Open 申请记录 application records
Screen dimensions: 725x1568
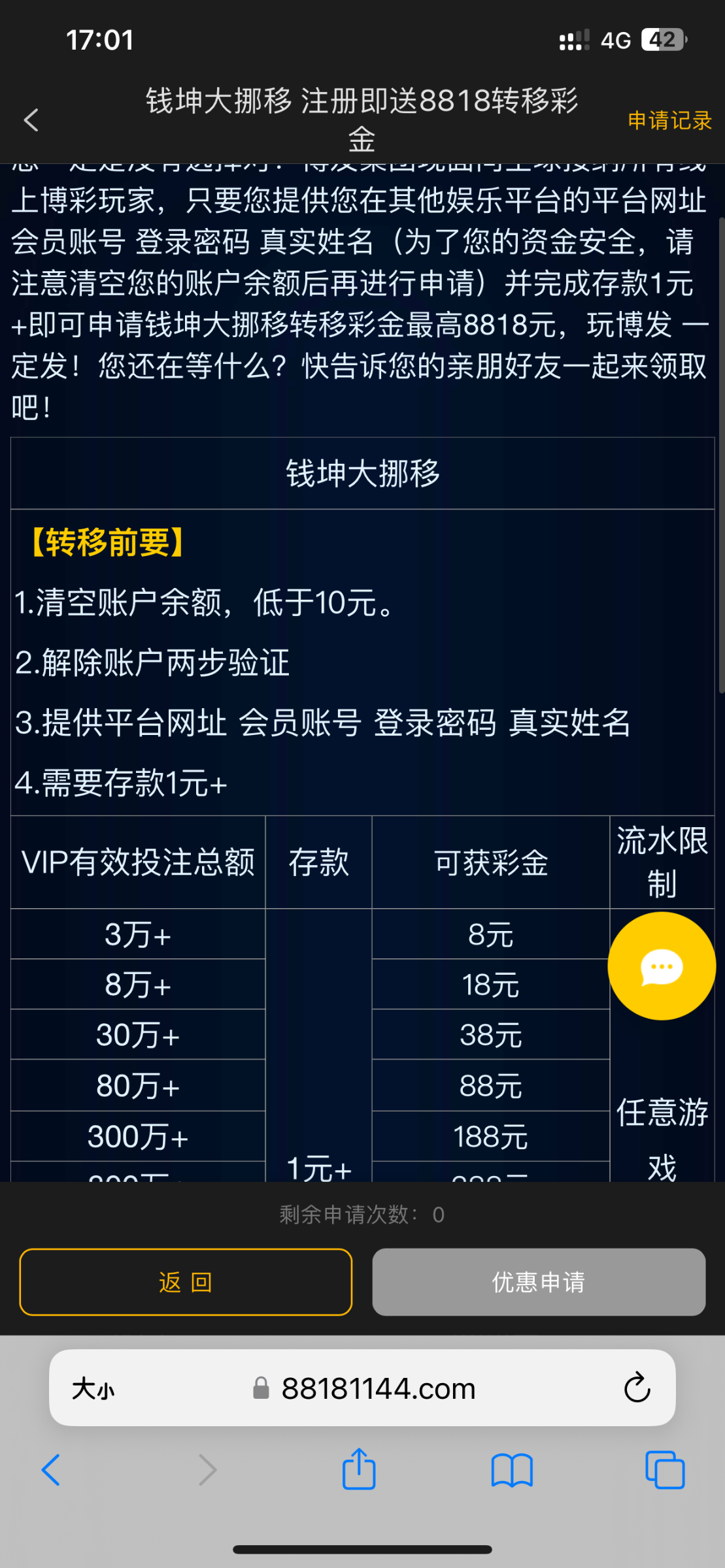coord(669,121)
